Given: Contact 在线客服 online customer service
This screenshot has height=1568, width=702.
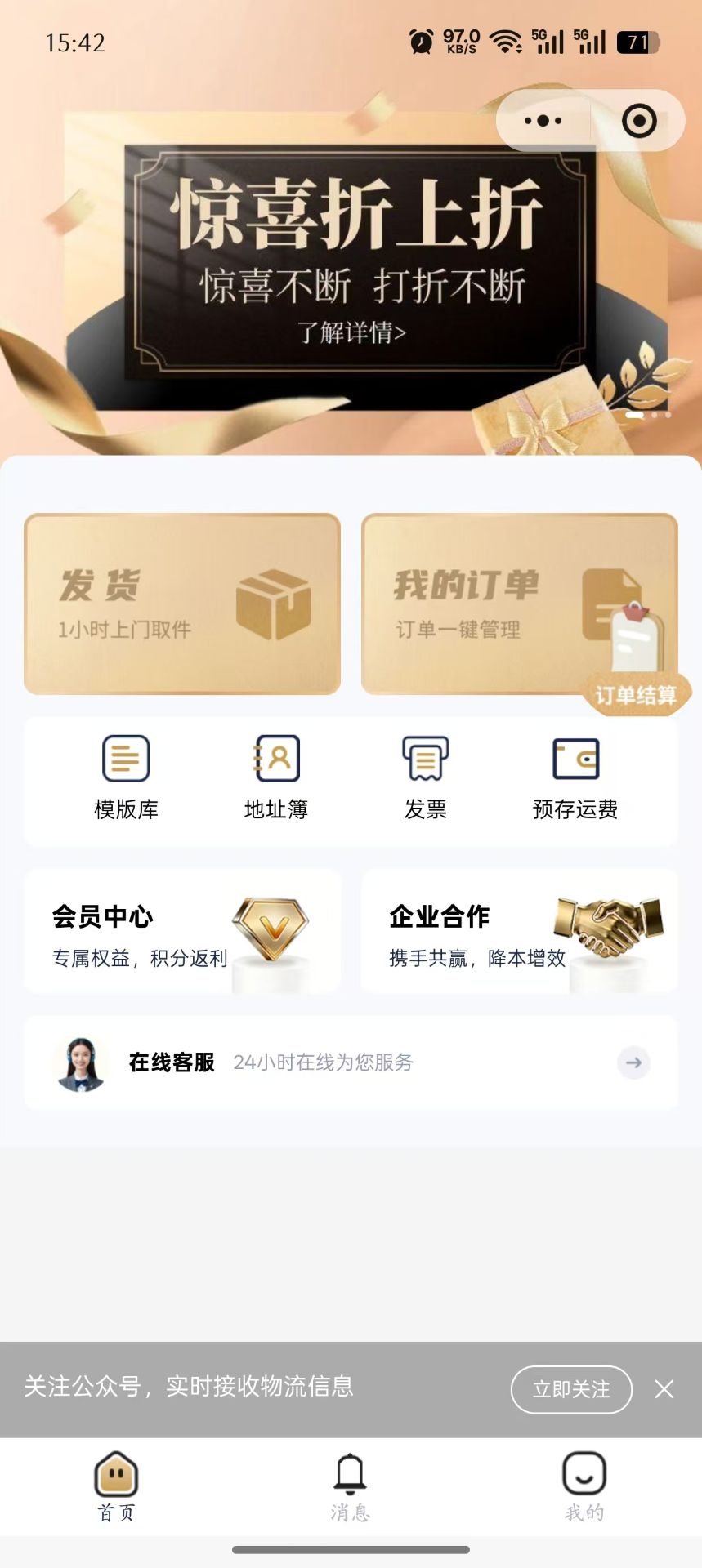Looking at the screenshot, I should point(351,1062).
